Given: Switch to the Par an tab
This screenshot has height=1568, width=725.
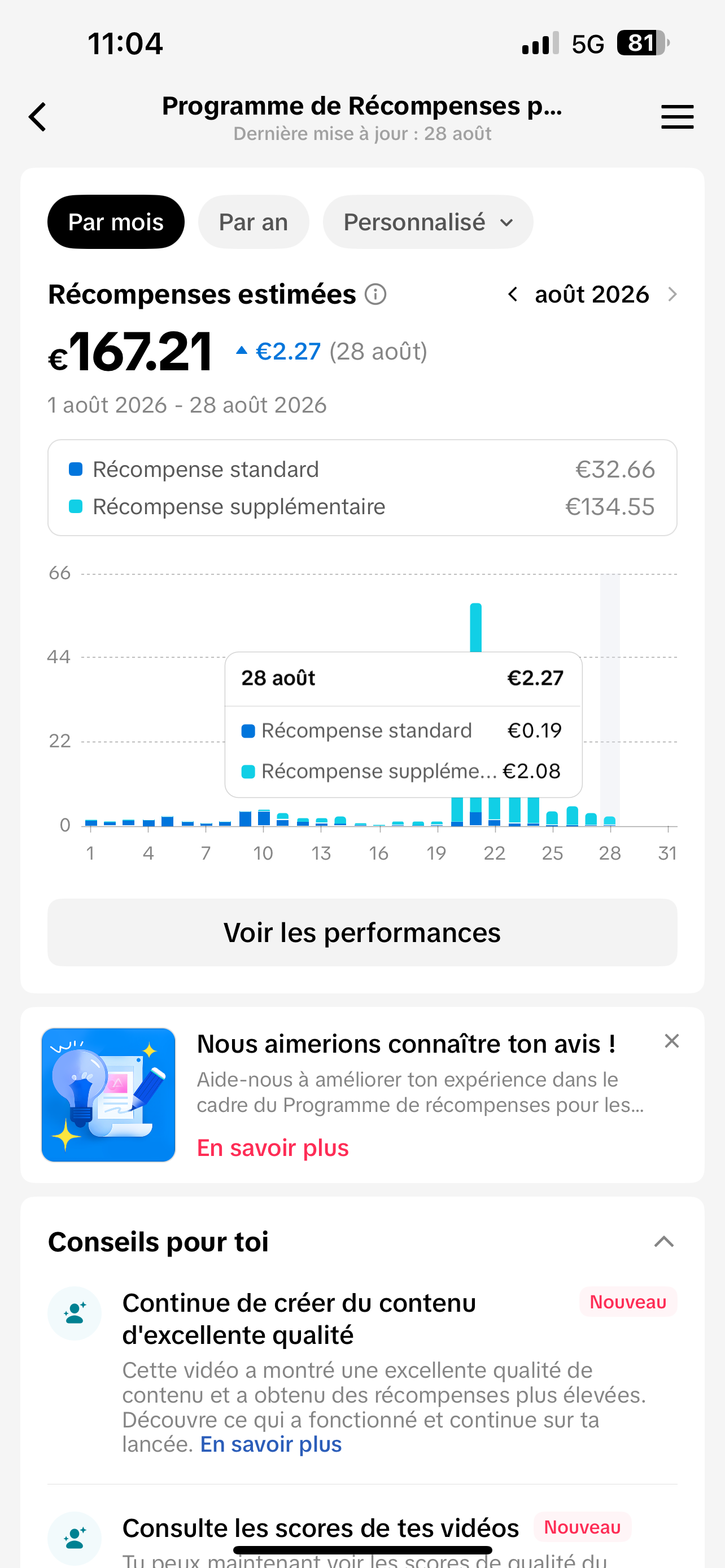Looking at the screenshot, I should [x=253, y=222].
